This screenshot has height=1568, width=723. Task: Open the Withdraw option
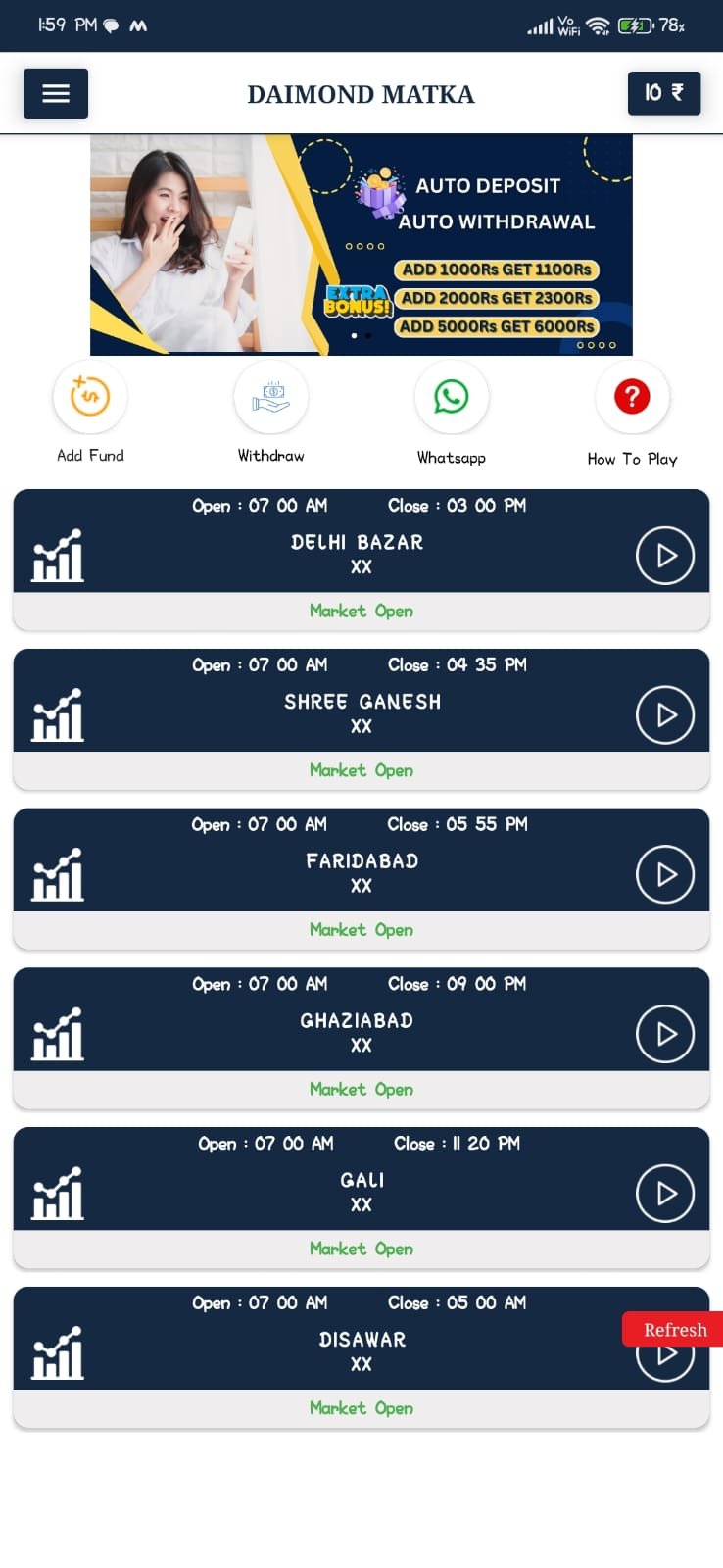tap(270, 397)
